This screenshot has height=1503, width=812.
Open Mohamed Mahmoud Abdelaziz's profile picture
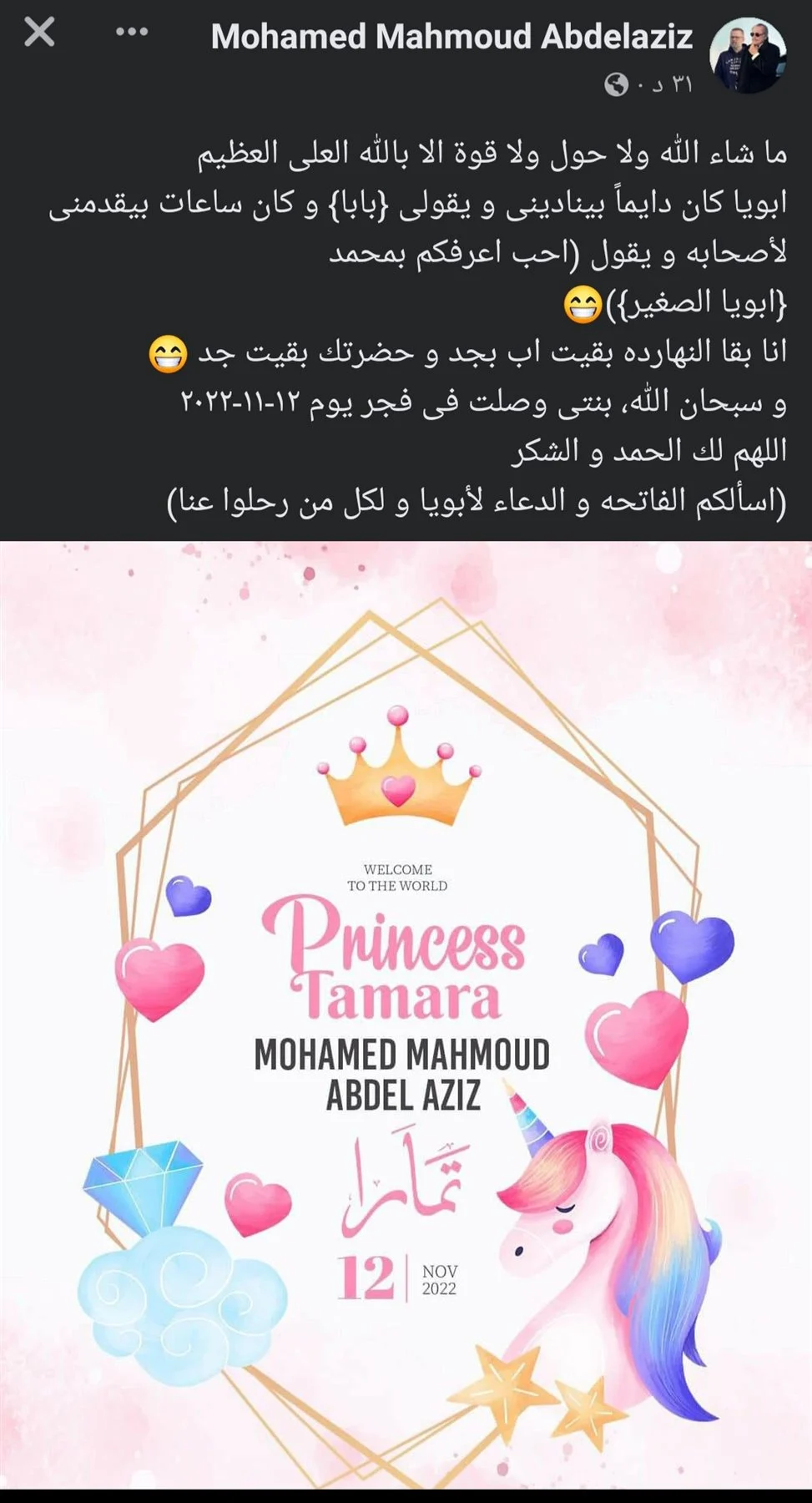click(747, 54)
